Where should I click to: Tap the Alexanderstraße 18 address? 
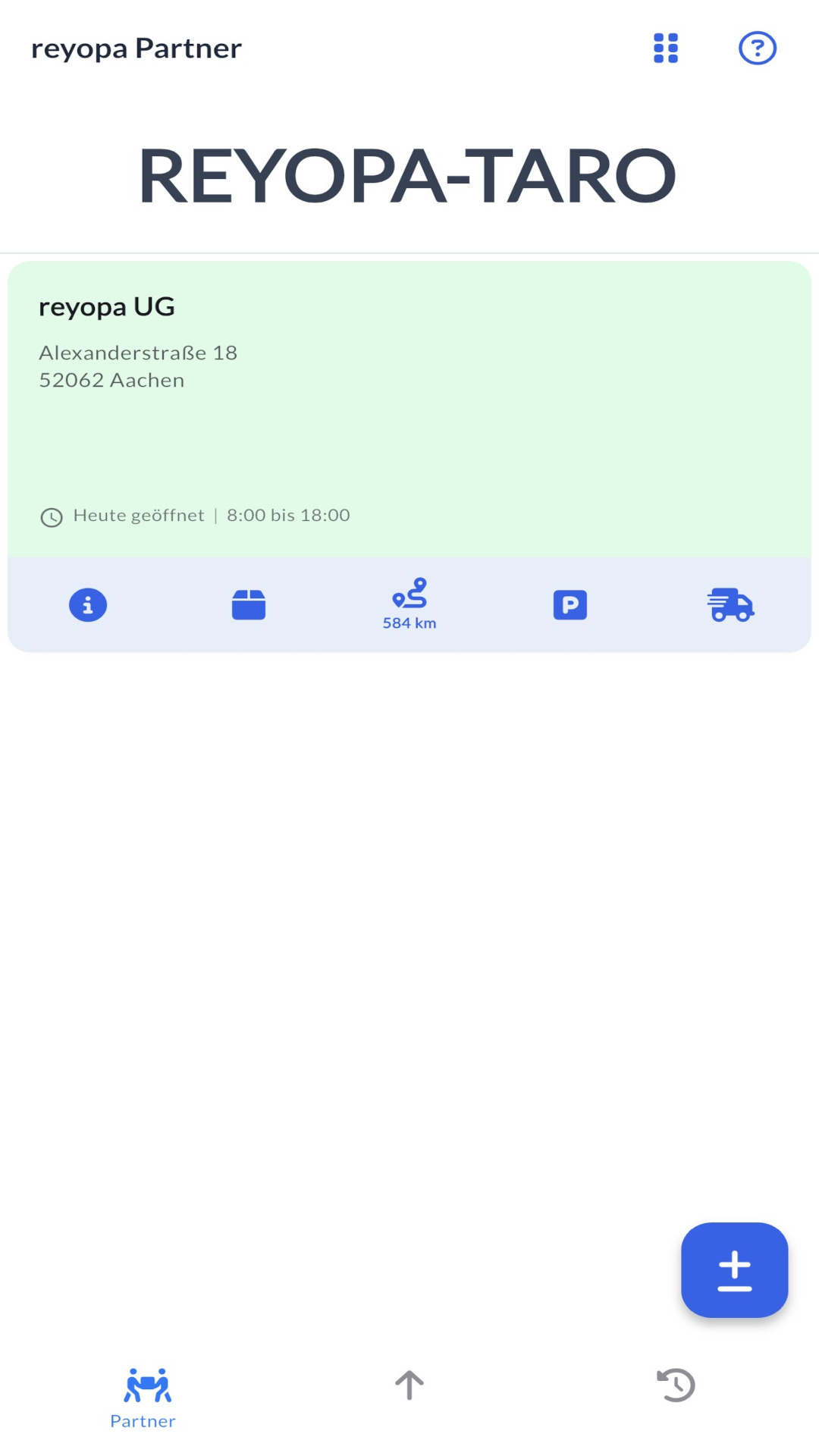click(138, 352)
